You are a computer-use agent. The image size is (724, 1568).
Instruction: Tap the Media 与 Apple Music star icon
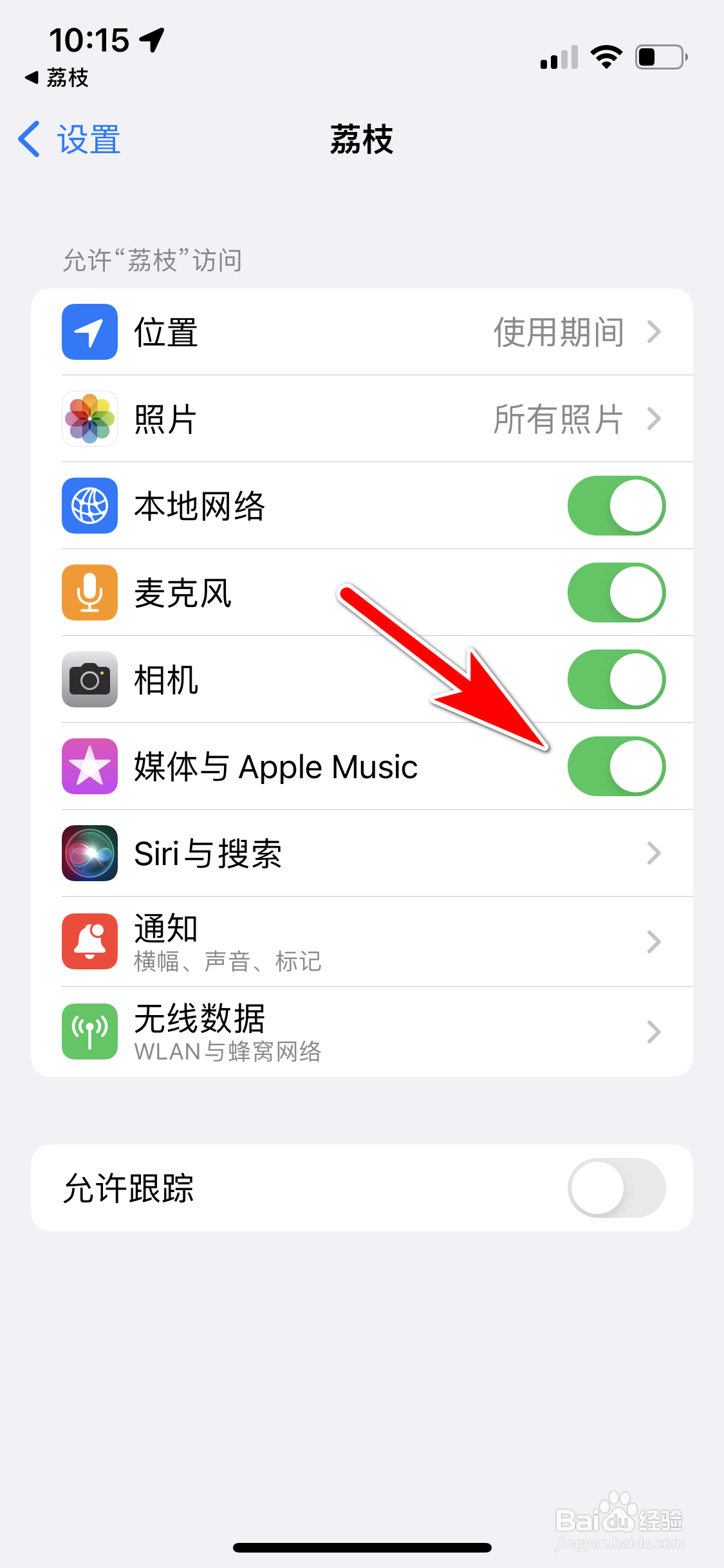pyautogui.click(x=89, y=767)
